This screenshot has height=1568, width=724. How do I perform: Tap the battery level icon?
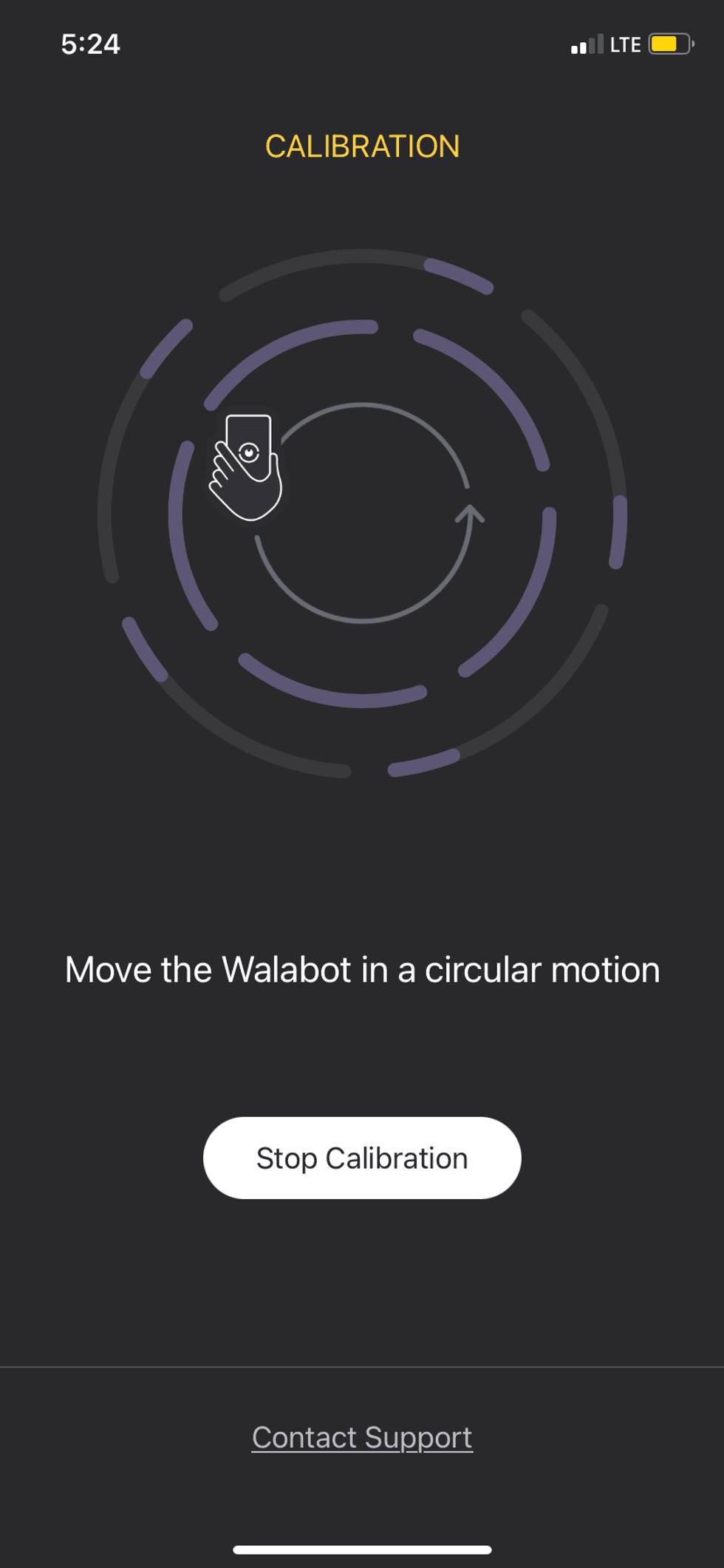point(669,44)
